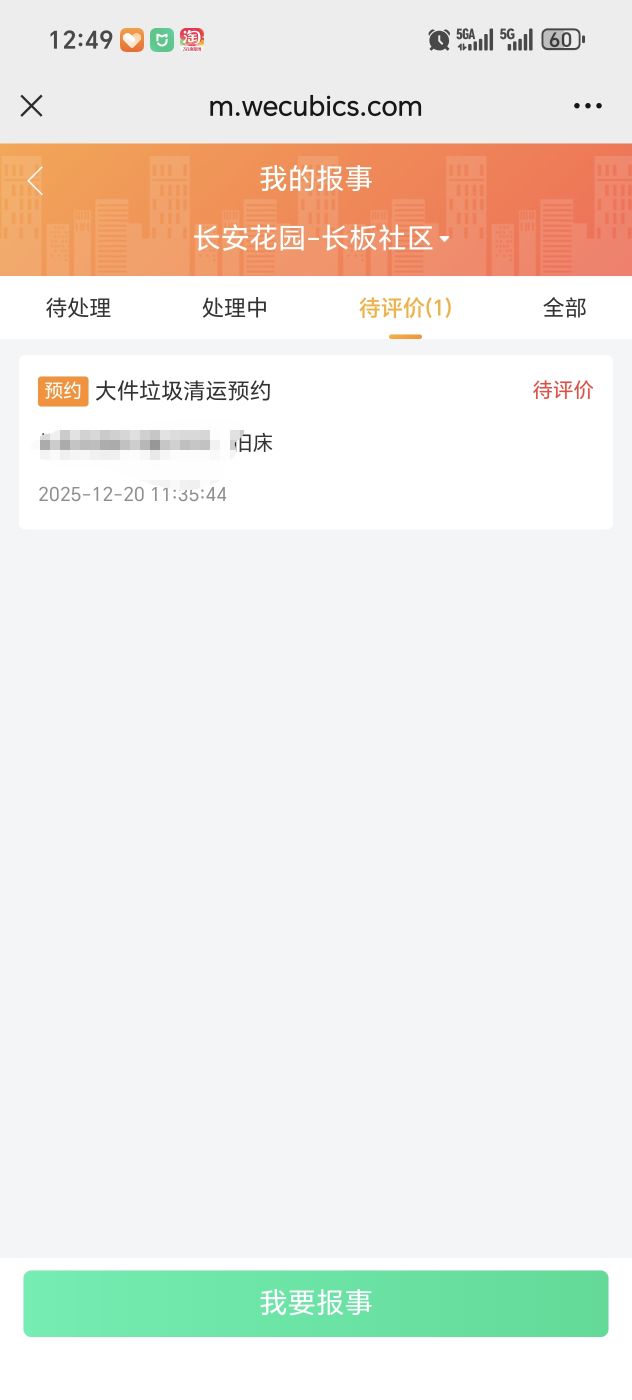Viewport: 632px width, 1400px height.
Task: Switch to the 处理中 tab
Action: [x=235, y=308]
